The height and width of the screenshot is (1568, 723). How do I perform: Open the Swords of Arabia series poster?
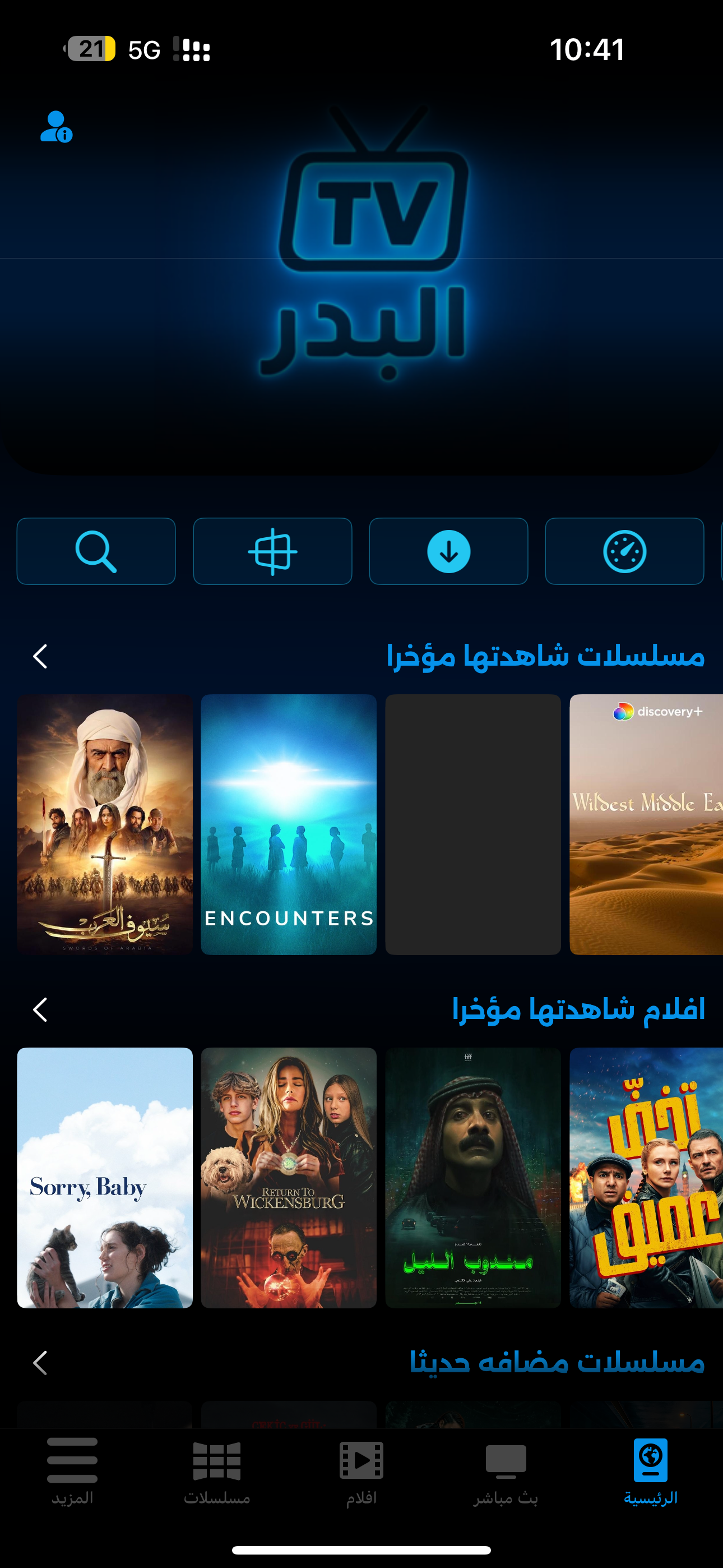point(105,824)
